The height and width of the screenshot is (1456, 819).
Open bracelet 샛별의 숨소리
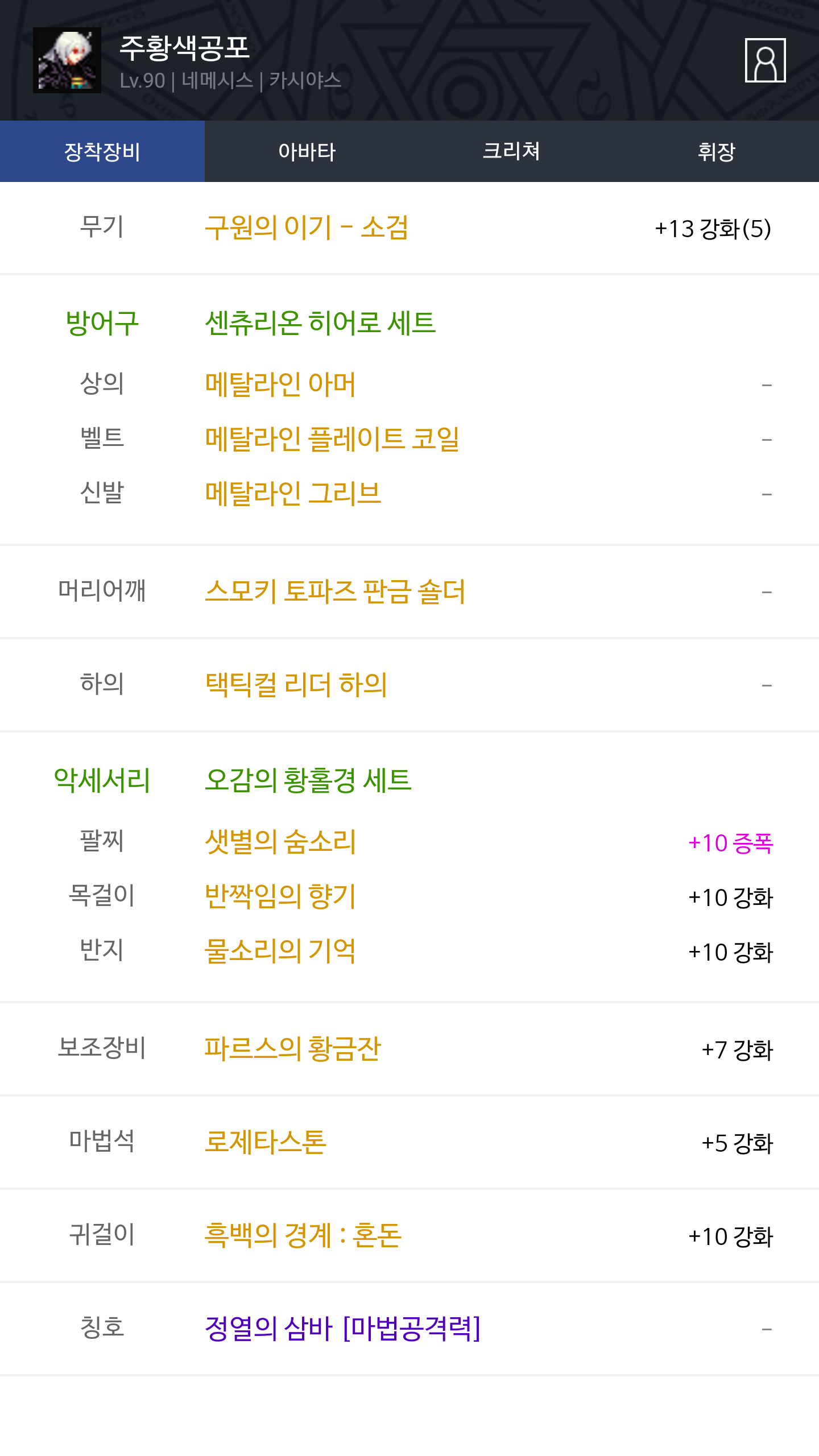280,842
